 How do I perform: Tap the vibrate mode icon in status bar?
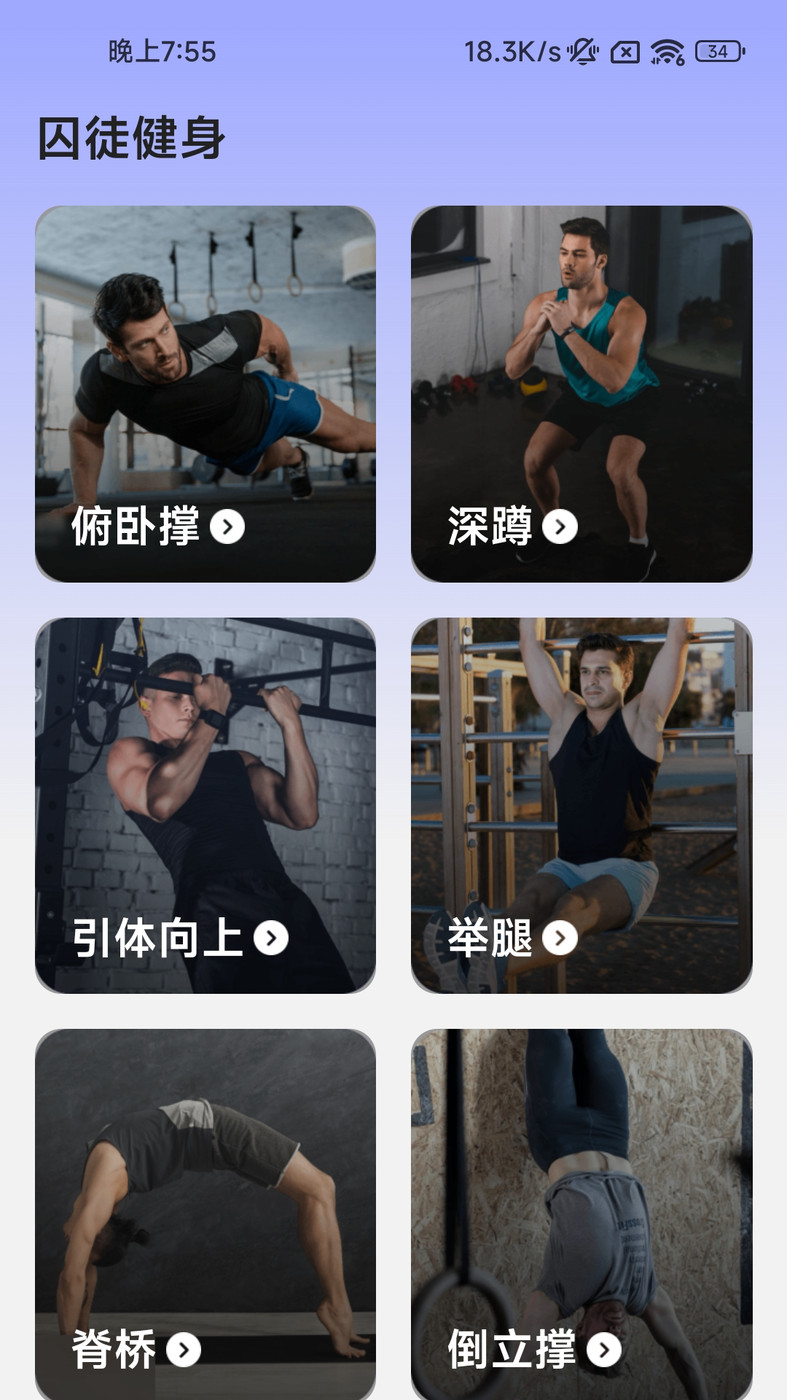point(583,51)
